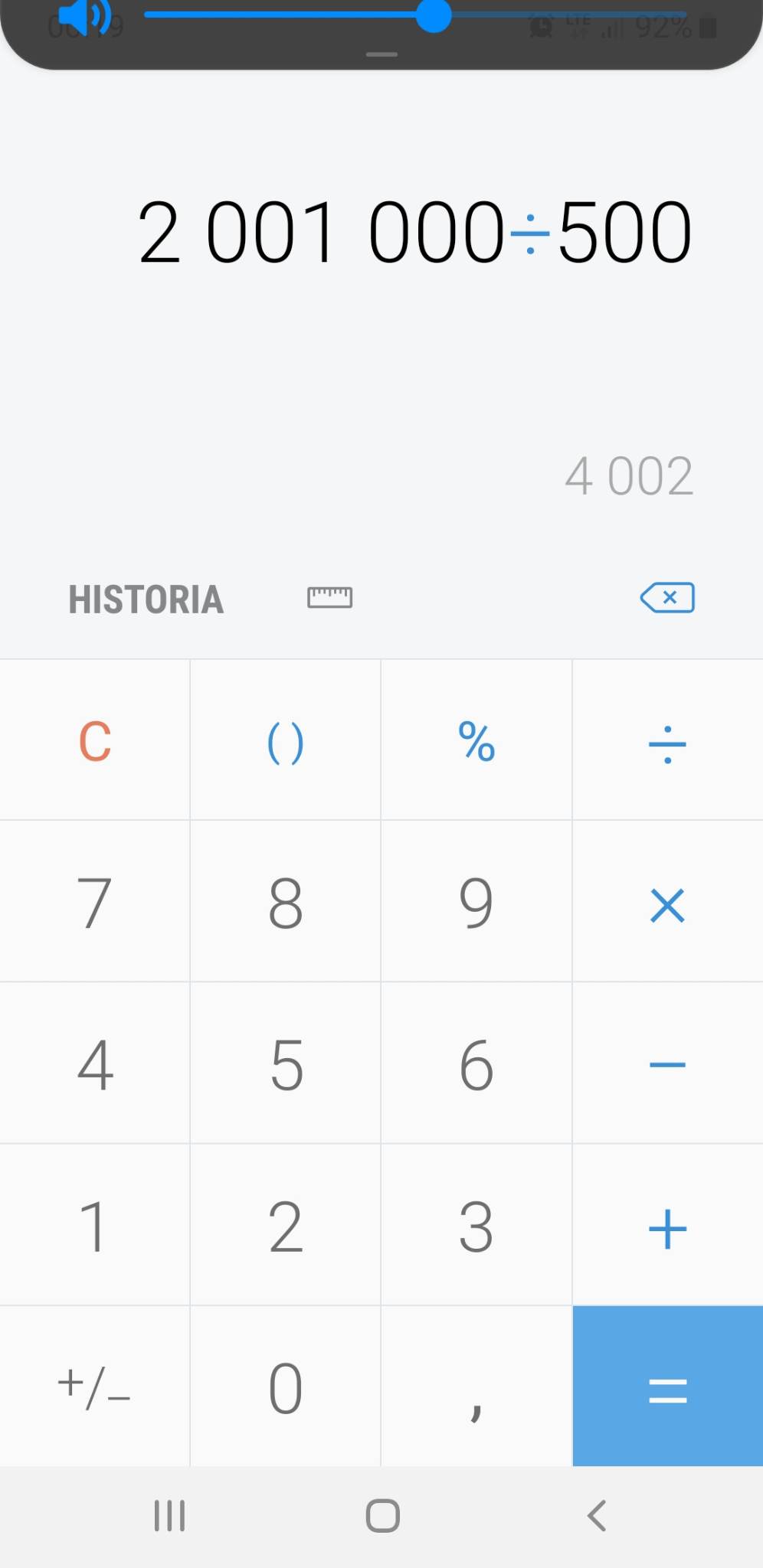Calculate the result with equals
This screenshot has width=763, height=1568.
(667, 1387)
